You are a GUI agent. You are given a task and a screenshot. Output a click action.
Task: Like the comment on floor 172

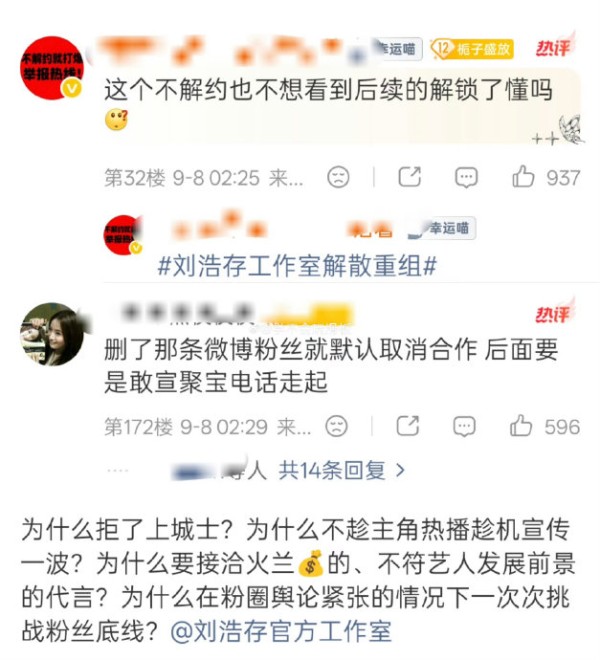521,426
